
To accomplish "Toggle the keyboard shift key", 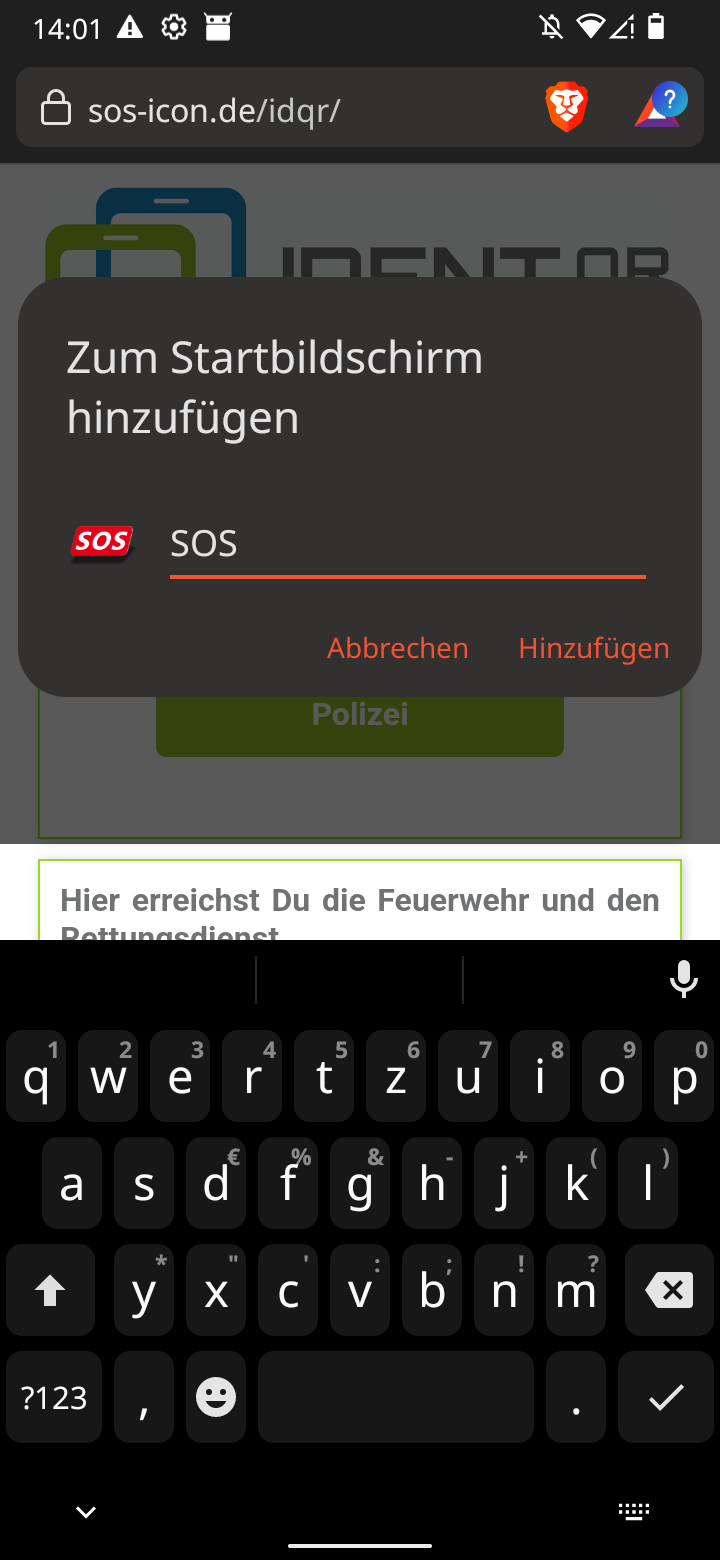I will point(50,1291).
